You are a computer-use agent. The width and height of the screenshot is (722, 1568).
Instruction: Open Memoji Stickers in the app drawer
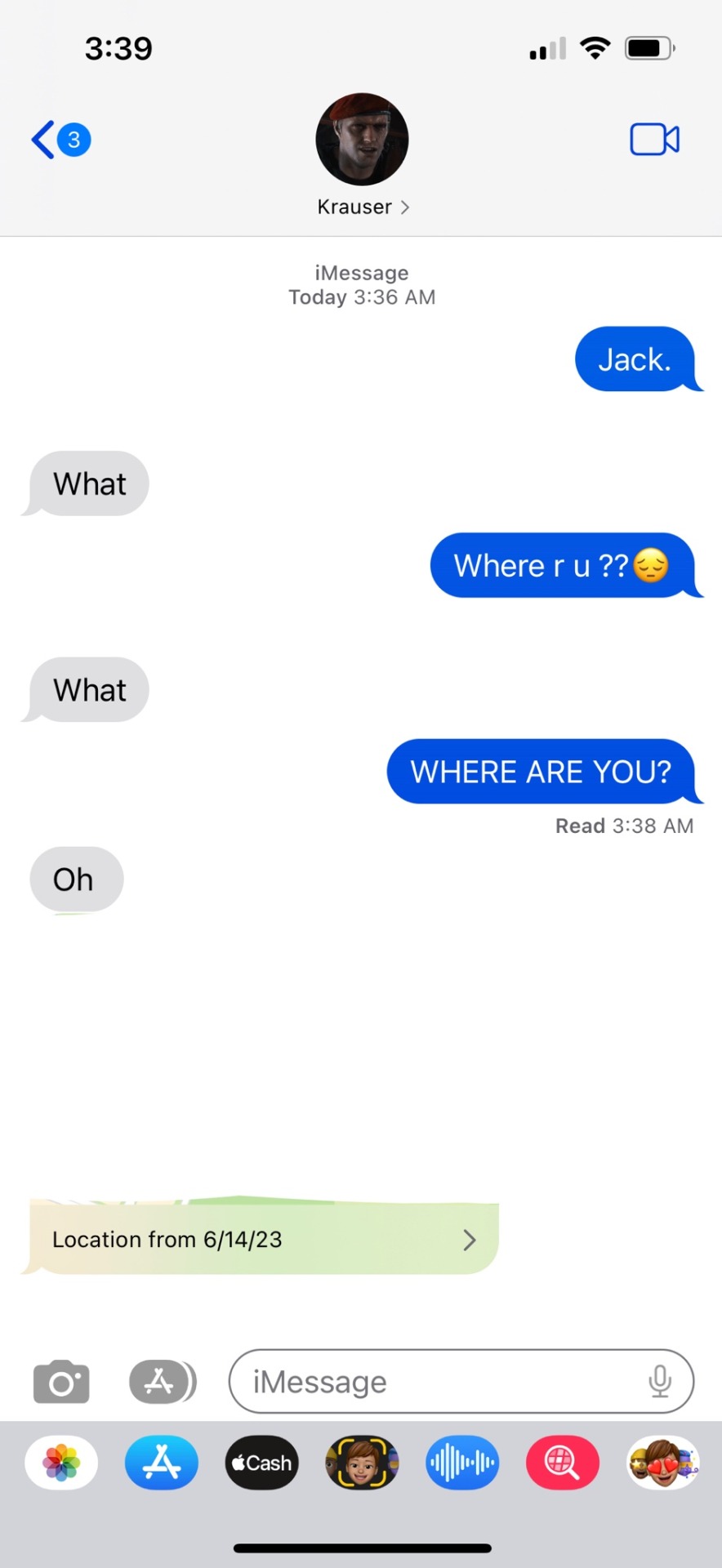[x=662, y=1463]
